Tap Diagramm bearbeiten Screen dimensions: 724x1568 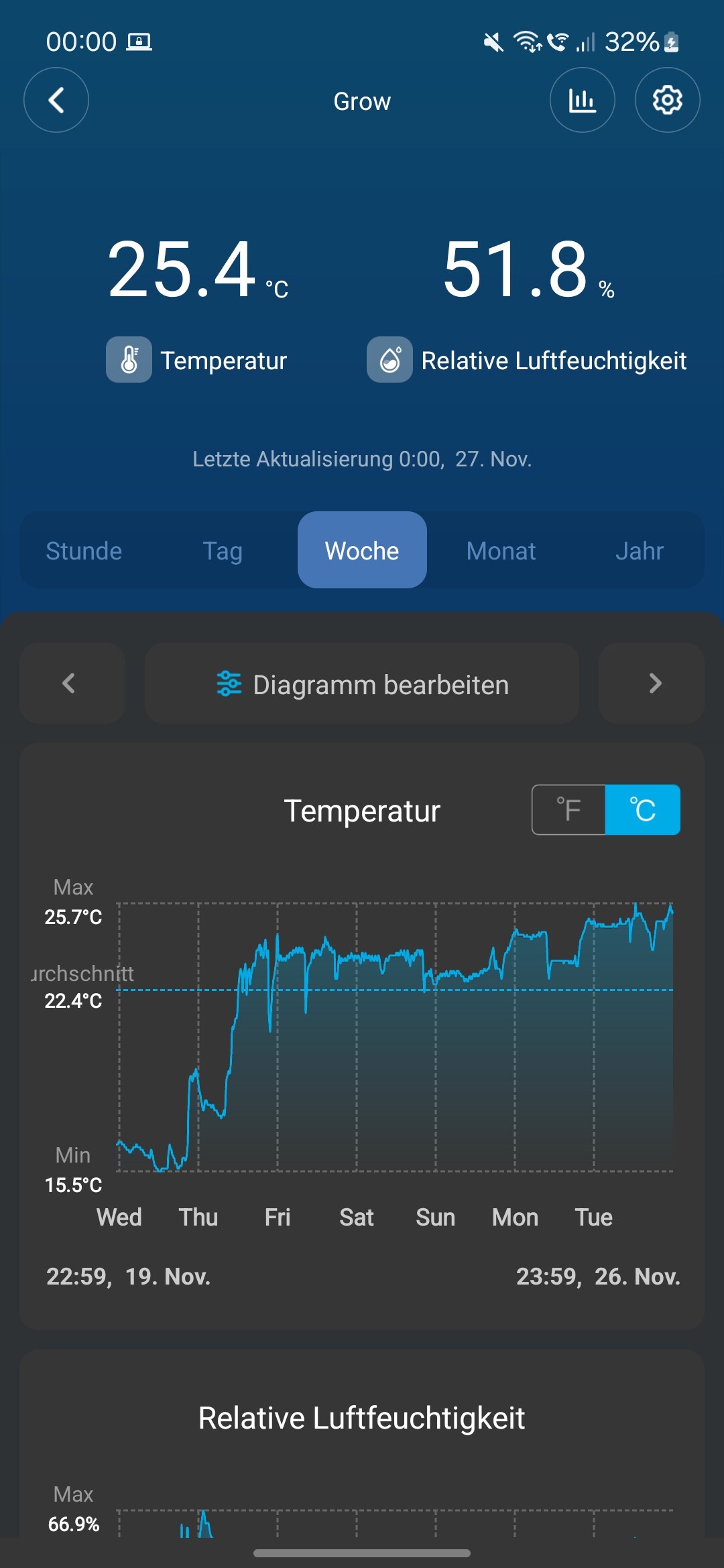[362, 684]
